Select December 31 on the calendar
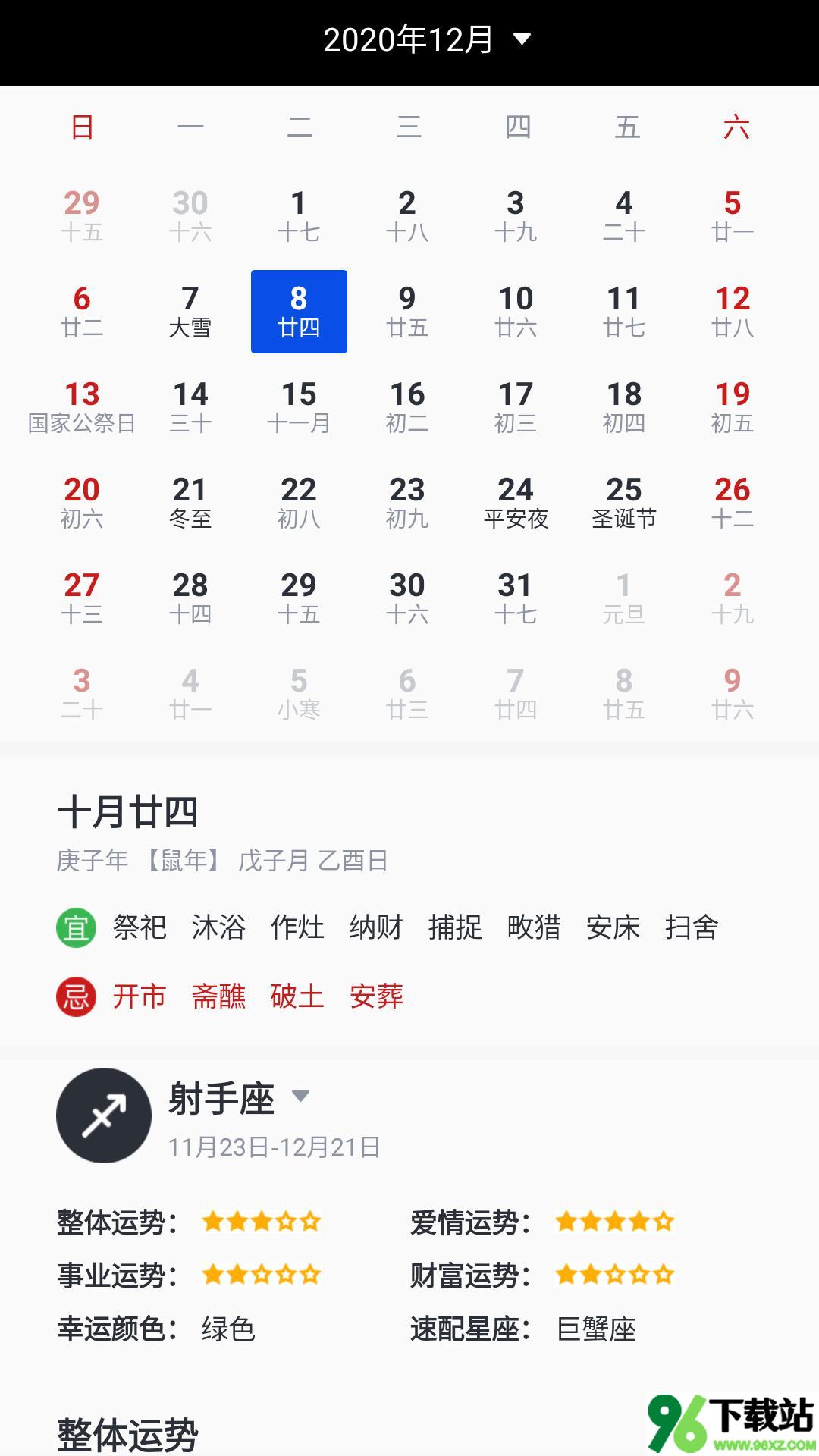Screen dimensions: 819x1456 (x=516, y=598)
